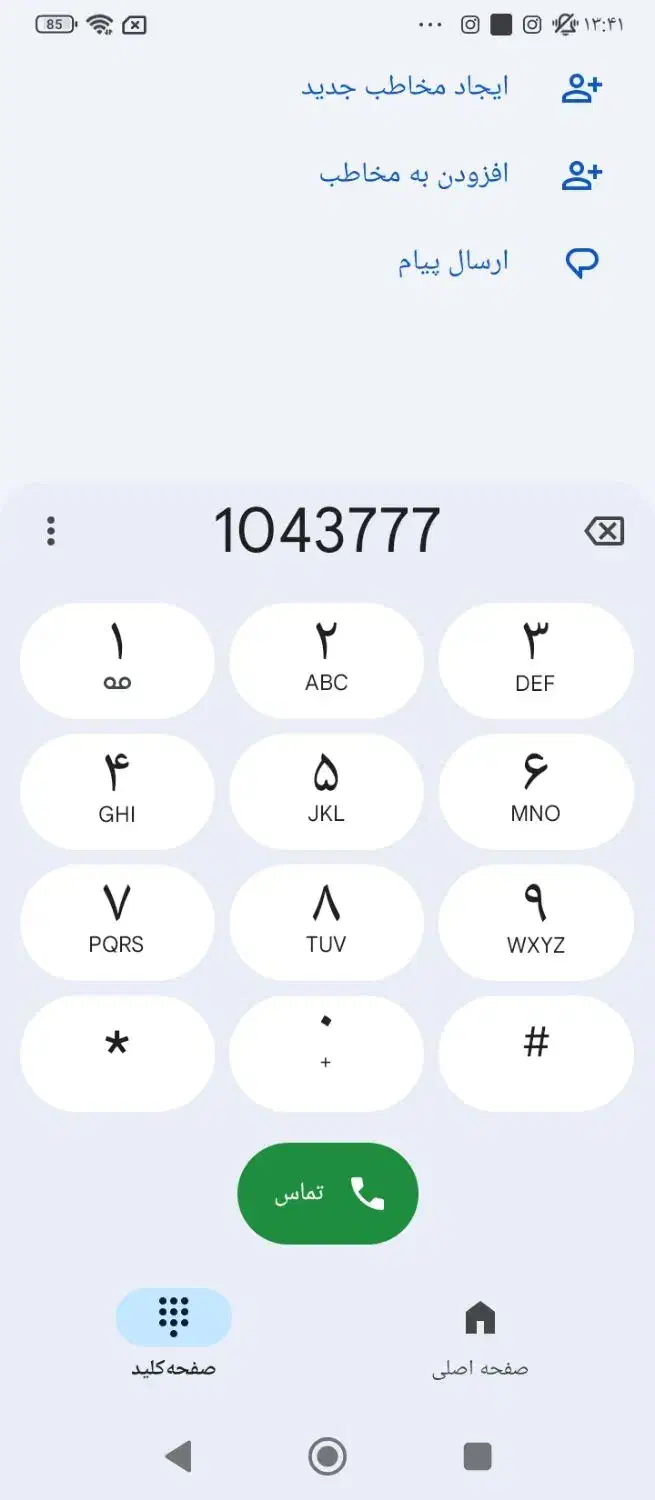Go back using the system back button
The image size is (655, 1500).
178,1456
